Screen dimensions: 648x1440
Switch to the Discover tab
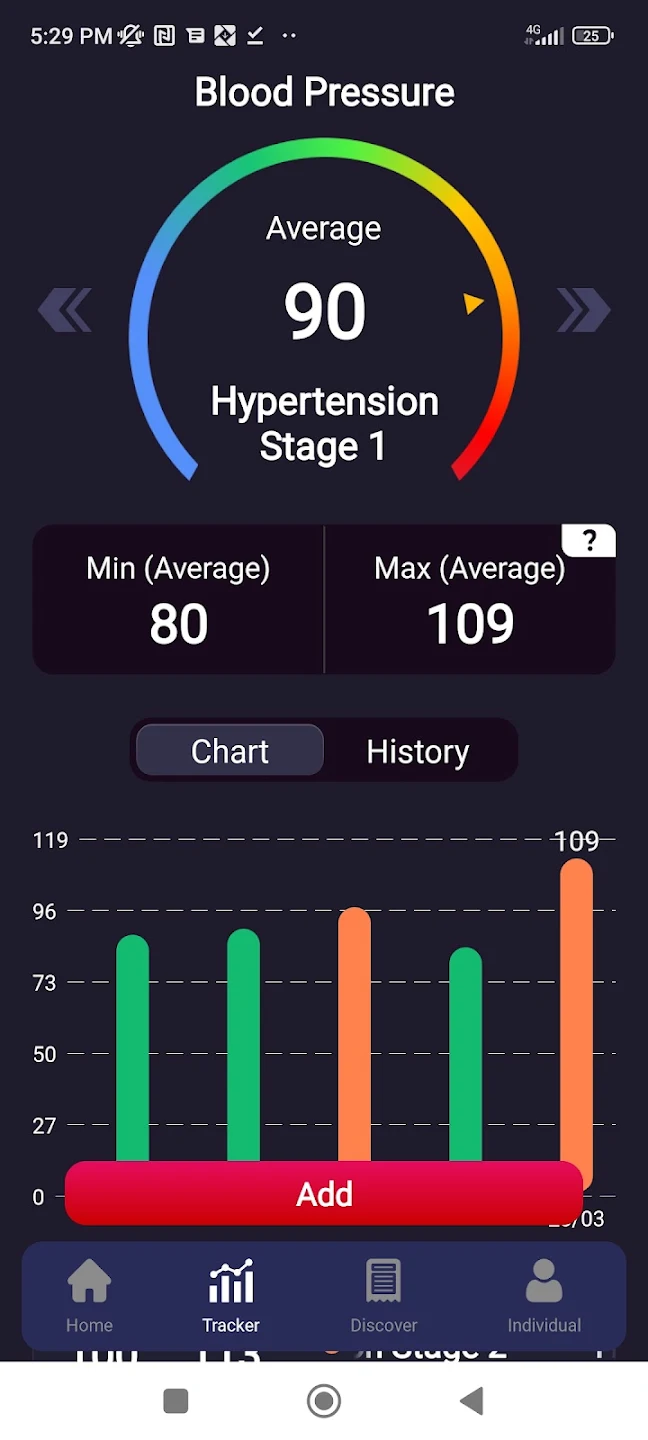pos(384,1296)
